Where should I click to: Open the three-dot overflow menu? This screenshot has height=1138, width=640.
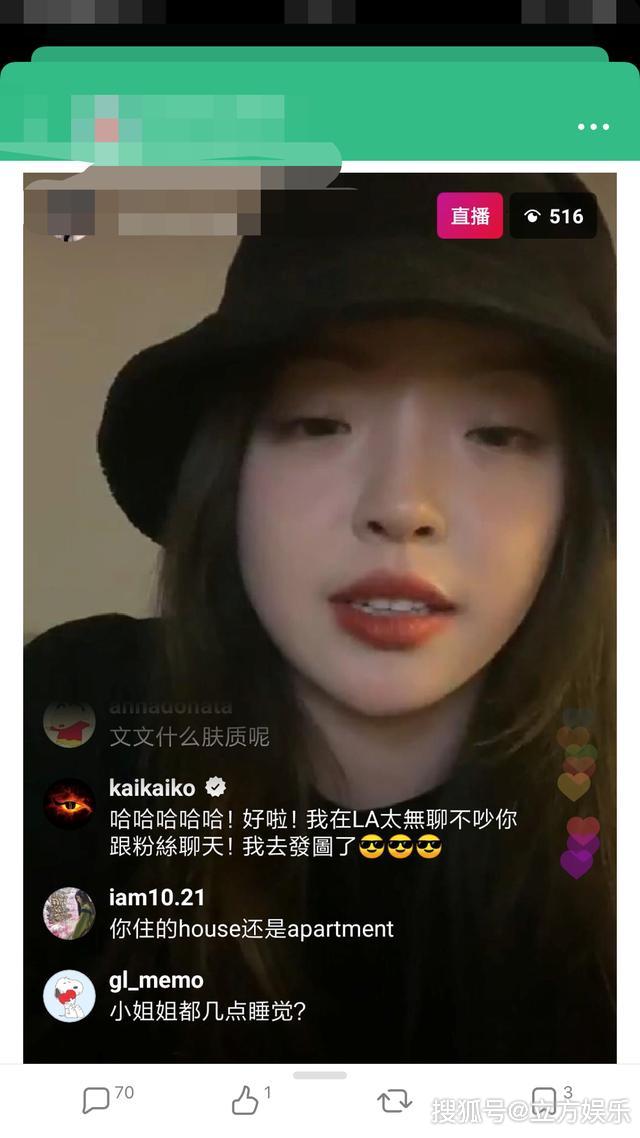click(x=593, y=127)
